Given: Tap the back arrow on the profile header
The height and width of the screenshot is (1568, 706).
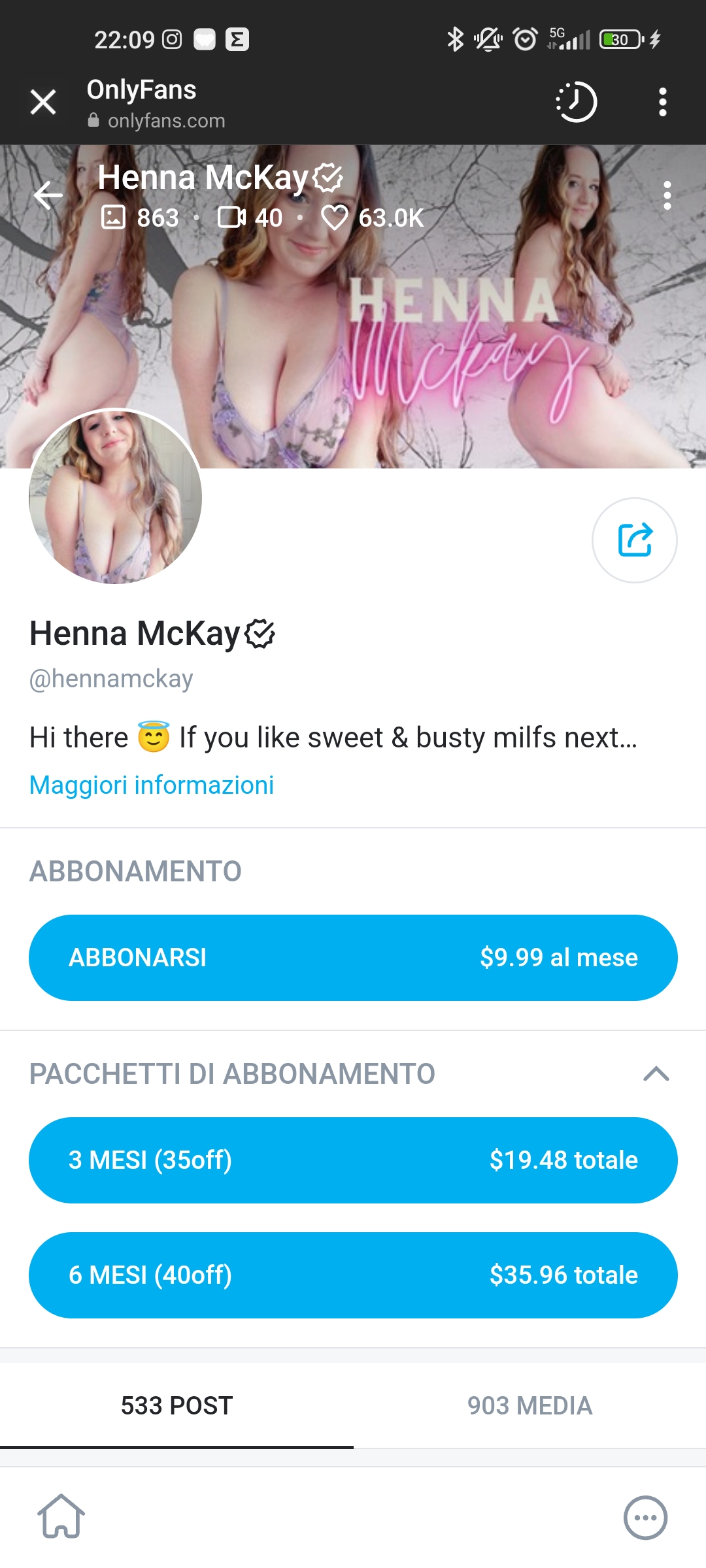Looking at the screenshot, I should coord(47,194).
